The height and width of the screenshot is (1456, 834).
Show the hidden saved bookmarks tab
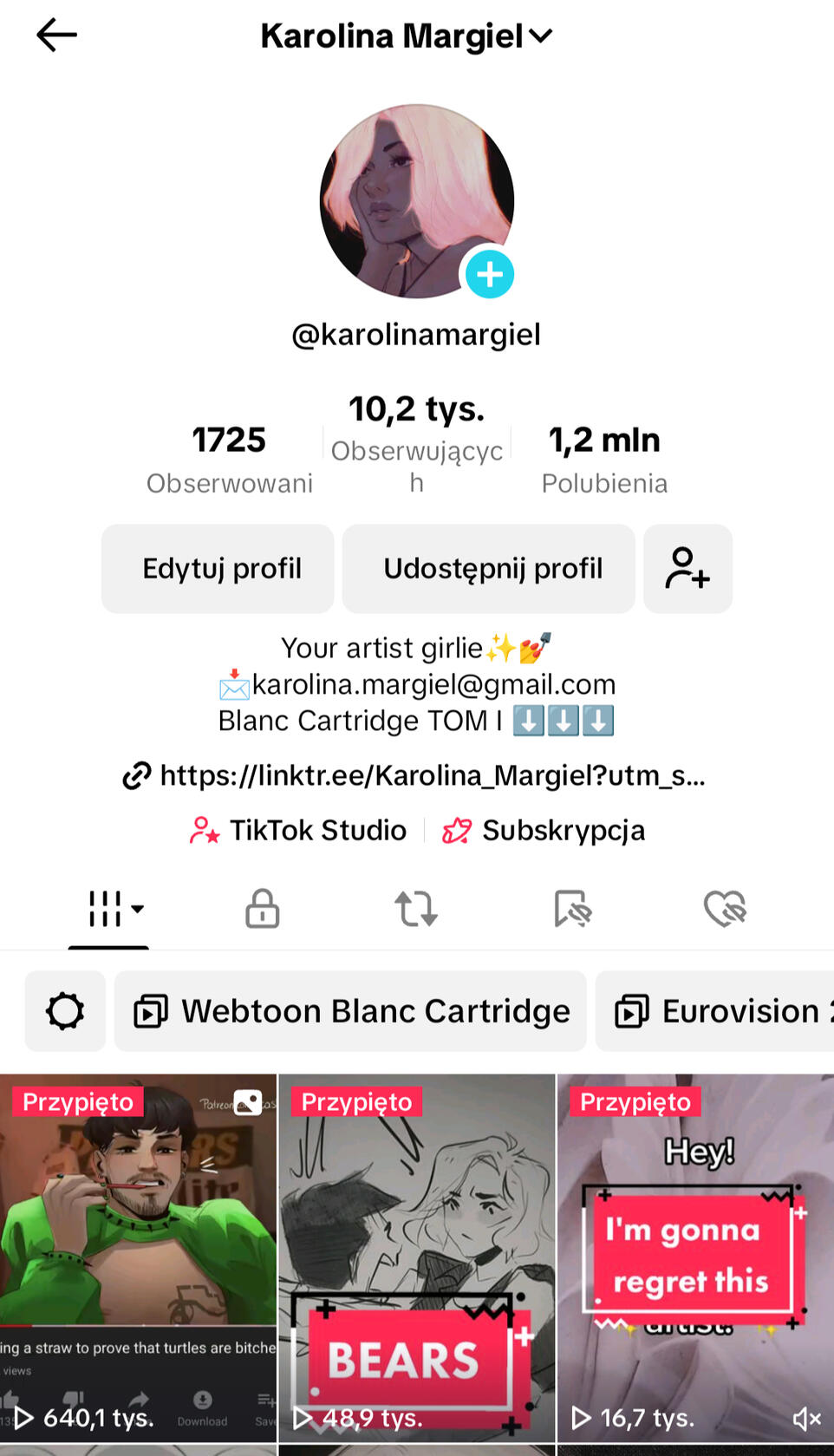[572, 909]
